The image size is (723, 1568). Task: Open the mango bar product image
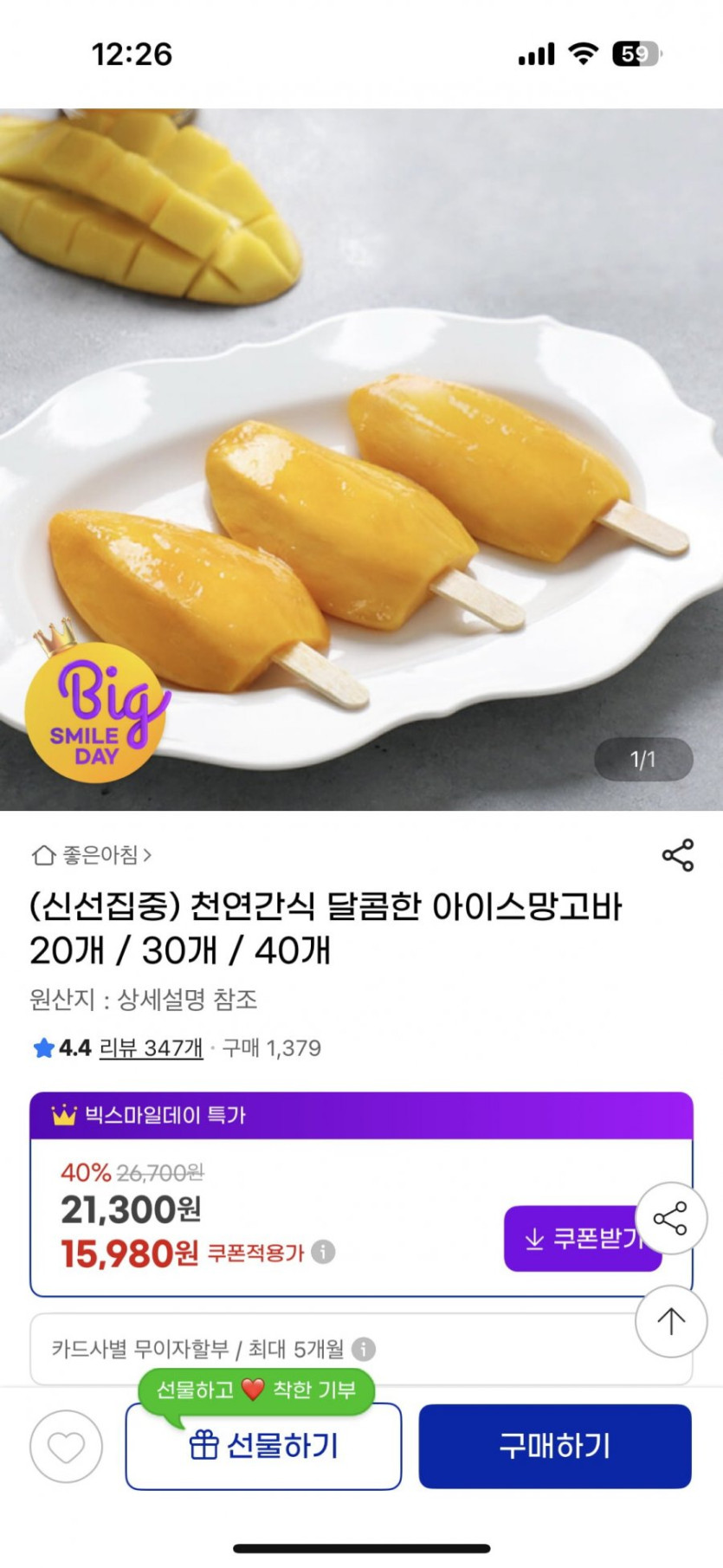pyautogui.click(x=361, y=459)
